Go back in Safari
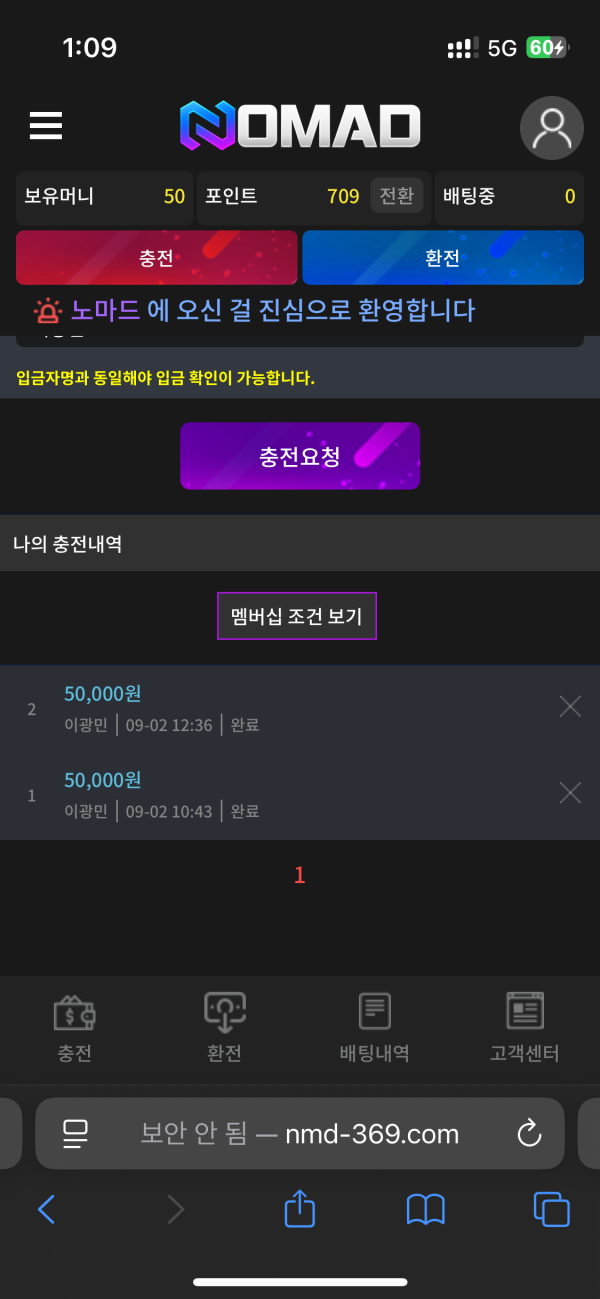This screenshot has height=1299, width=600. pos(46,1210)
